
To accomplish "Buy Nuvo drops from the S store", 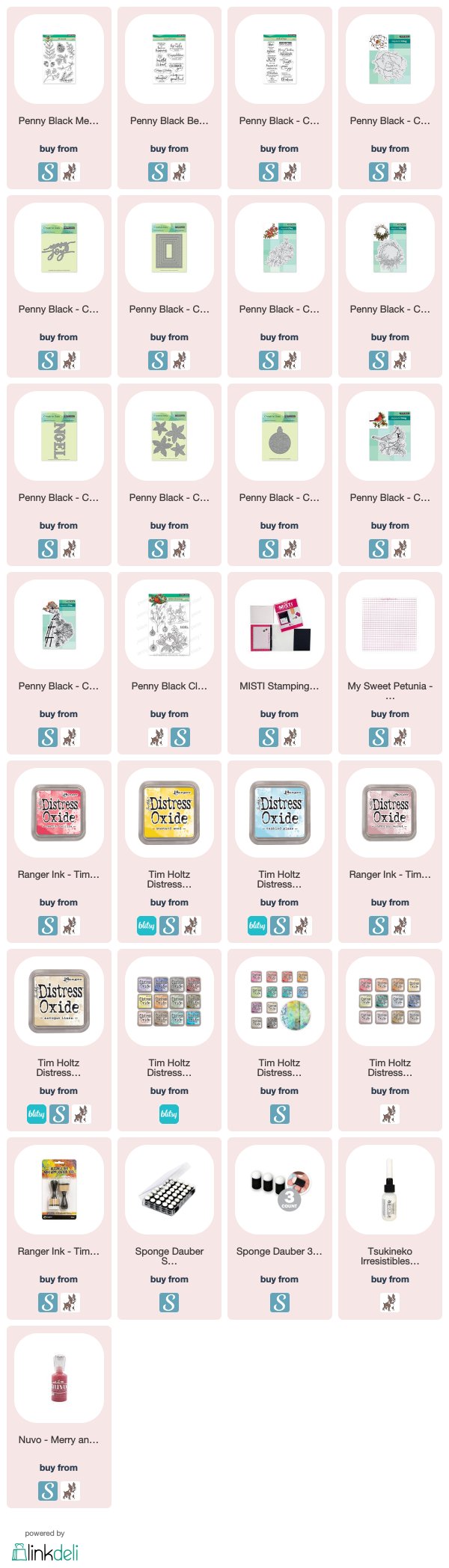I will click(x=48, y=1491).
